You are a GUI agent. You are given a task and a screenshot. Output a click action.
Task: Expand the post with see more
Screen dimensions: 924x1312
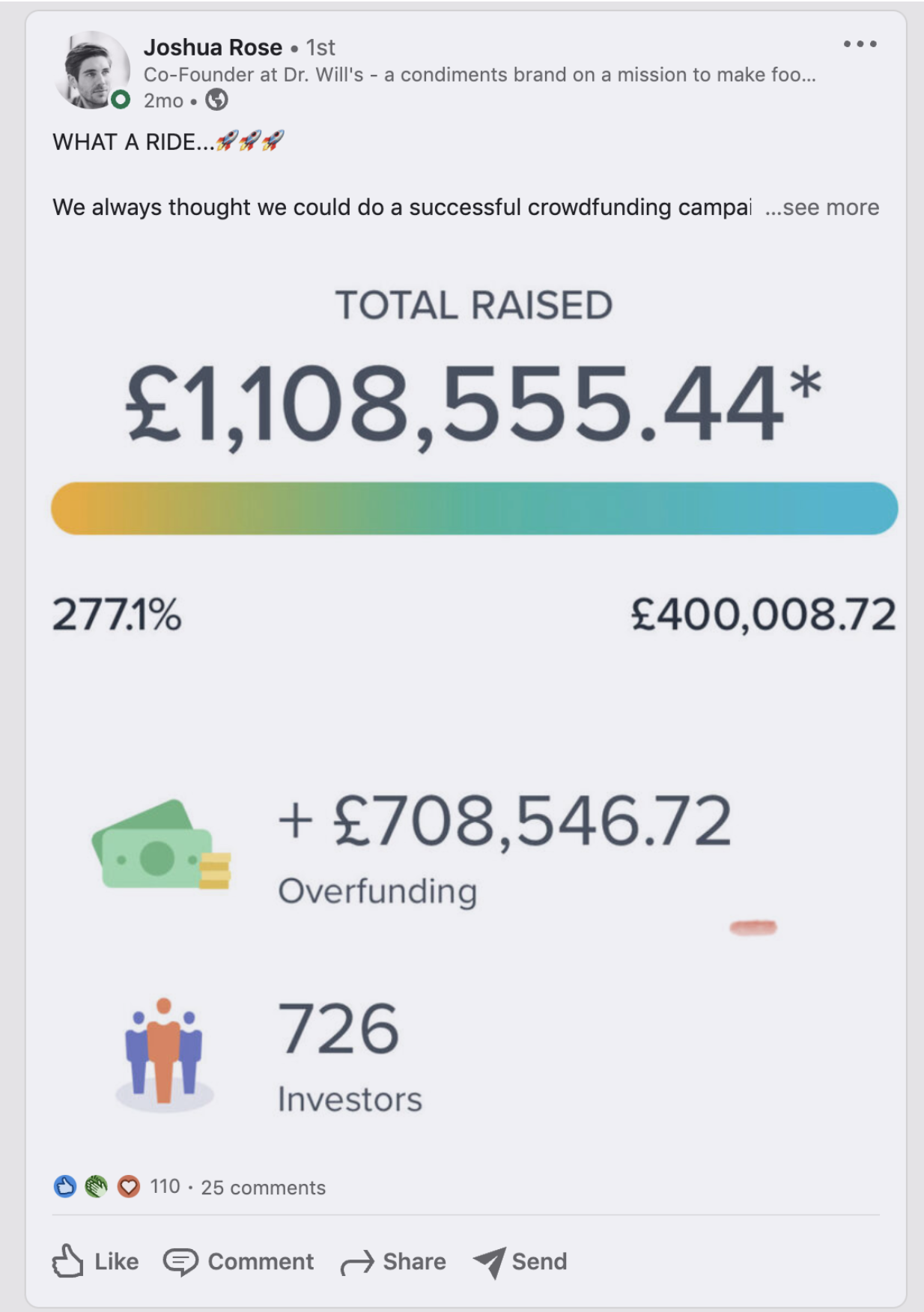click(x=822, y=207)
